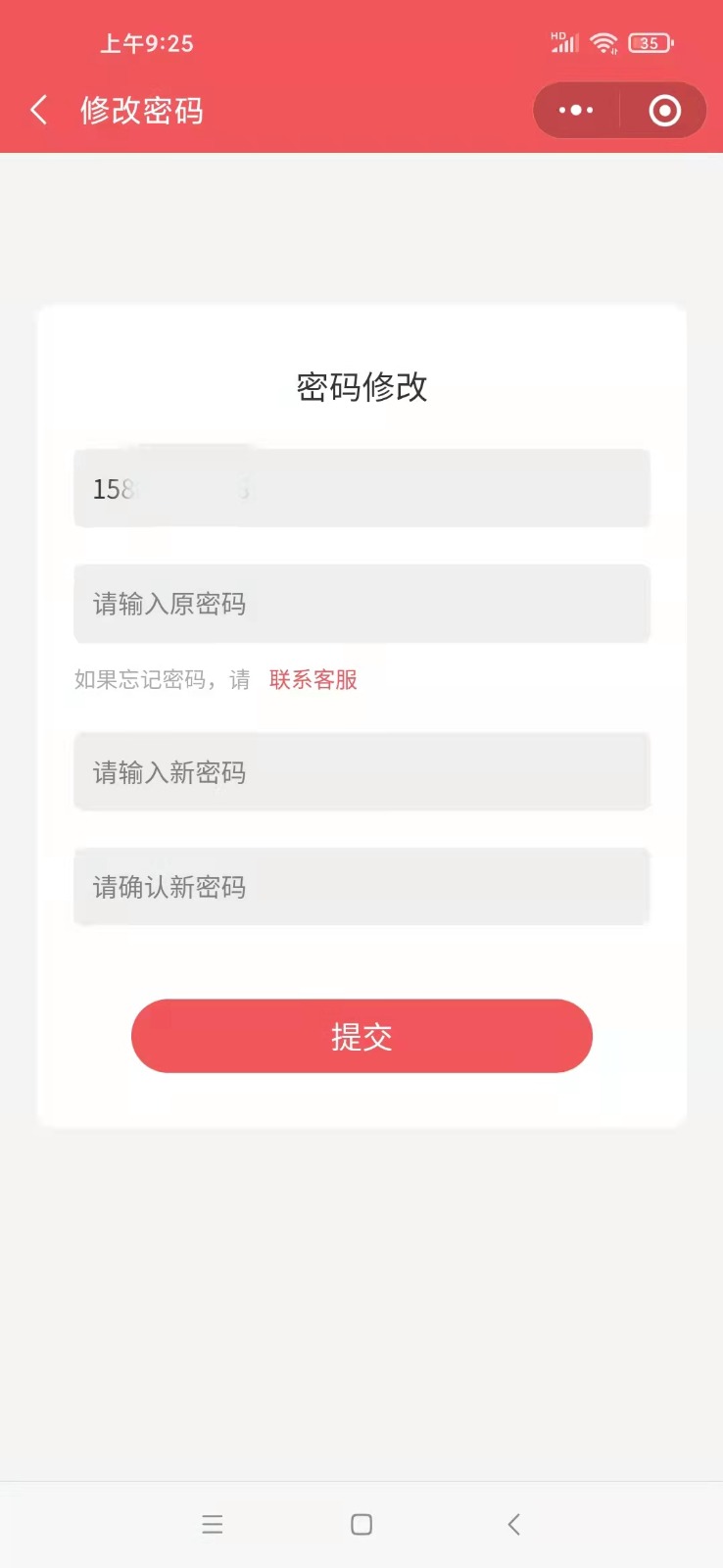Submit with the 提交 button

tap(361, 1036)
